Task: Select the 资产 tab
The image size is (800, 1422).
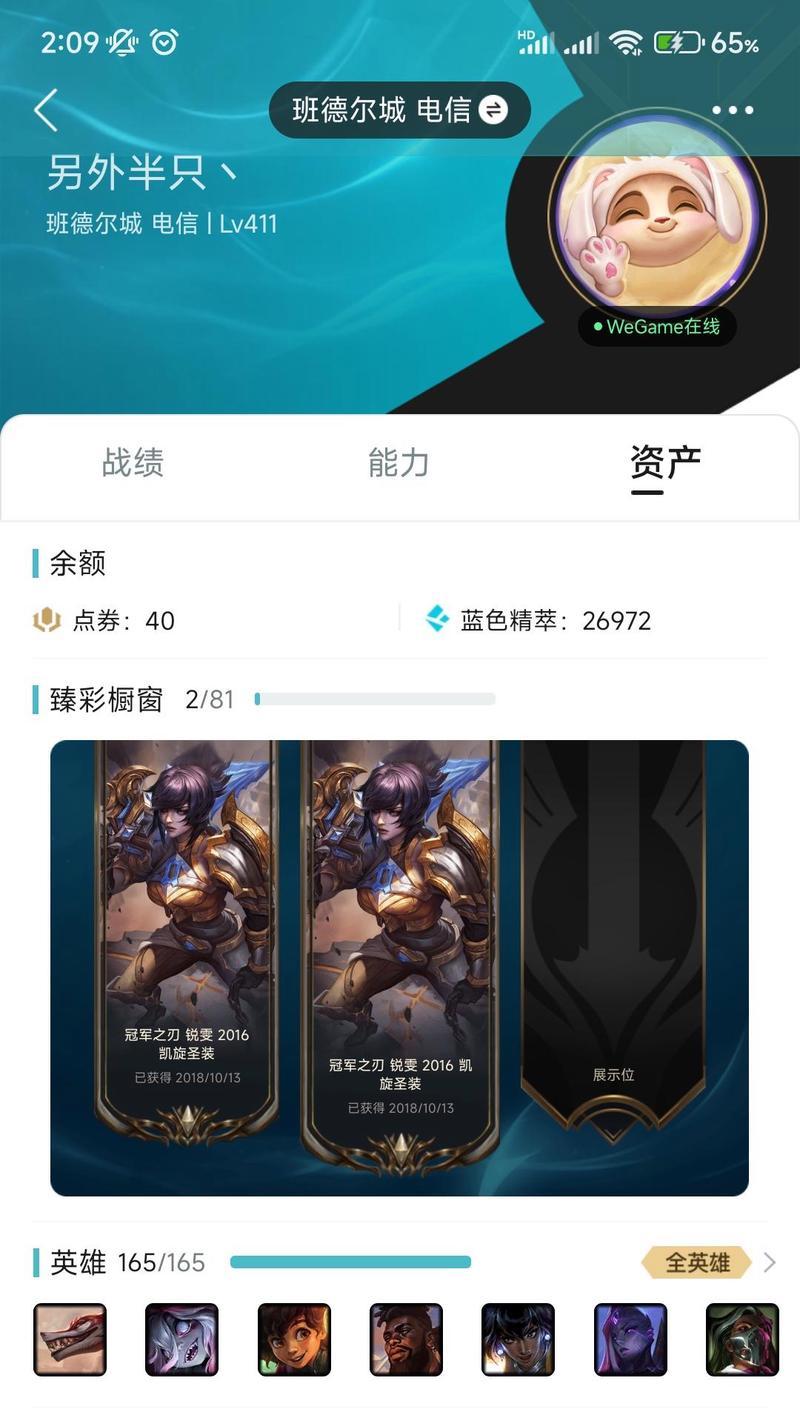Action: tap(665, 463)
